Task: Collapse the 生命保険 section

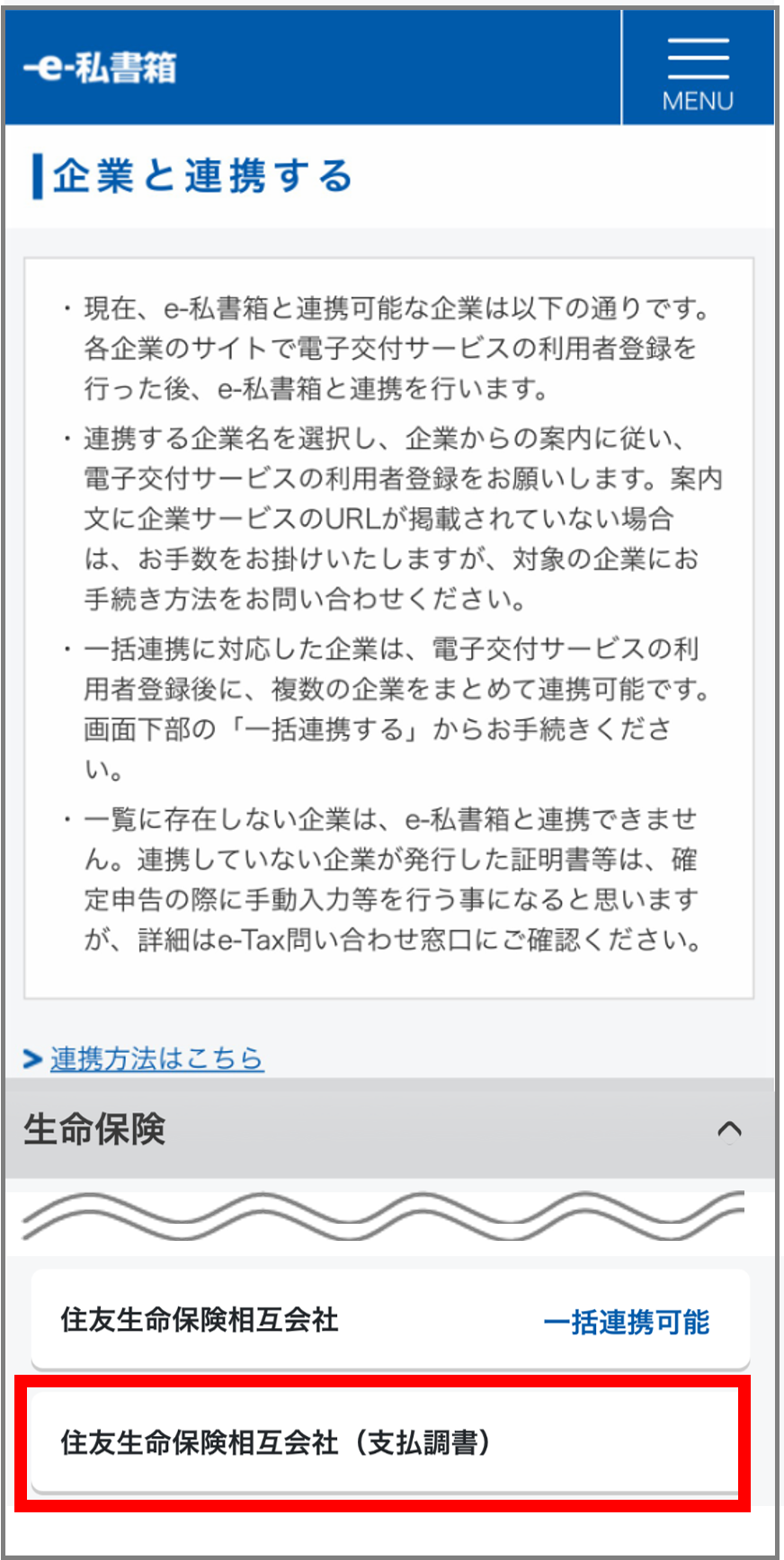Action: [729, 1129]
